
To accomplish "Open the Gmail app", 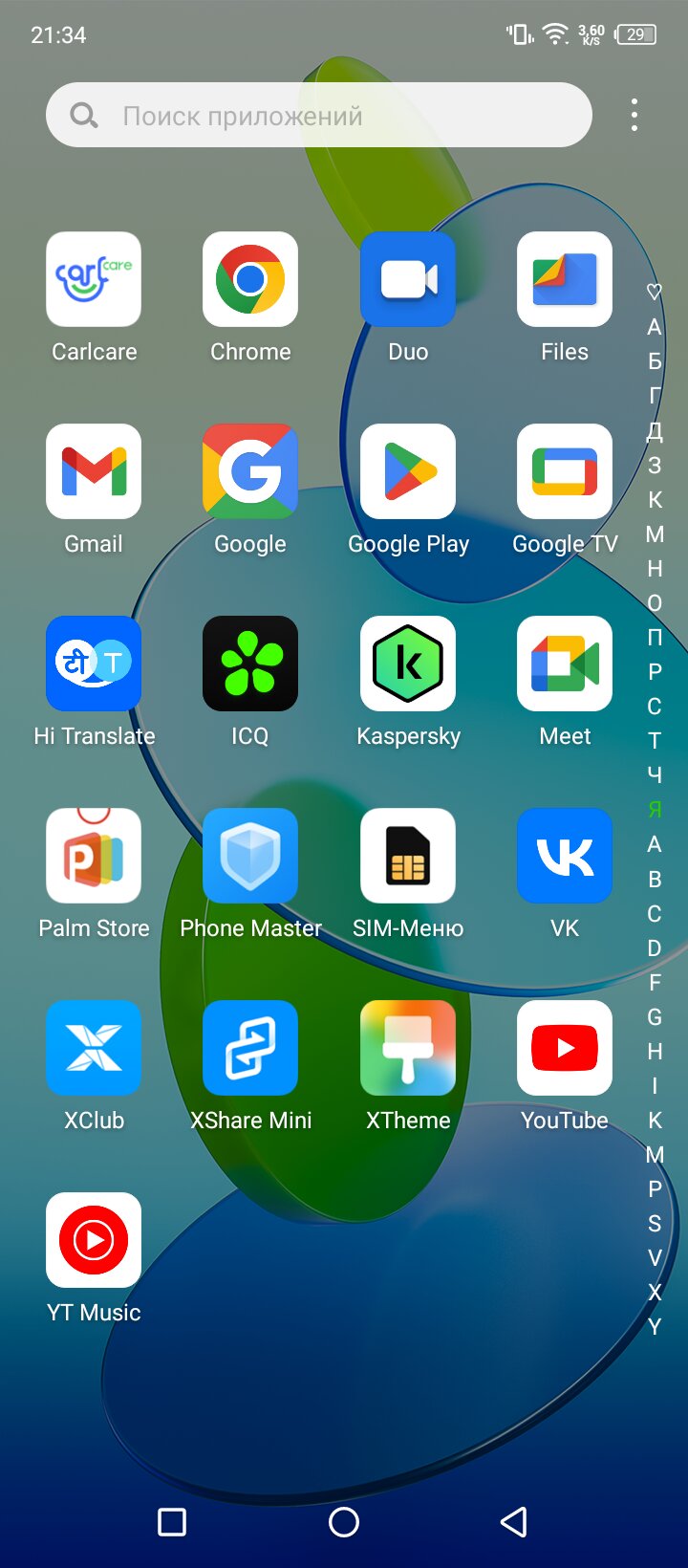I will tap(94, 472).
